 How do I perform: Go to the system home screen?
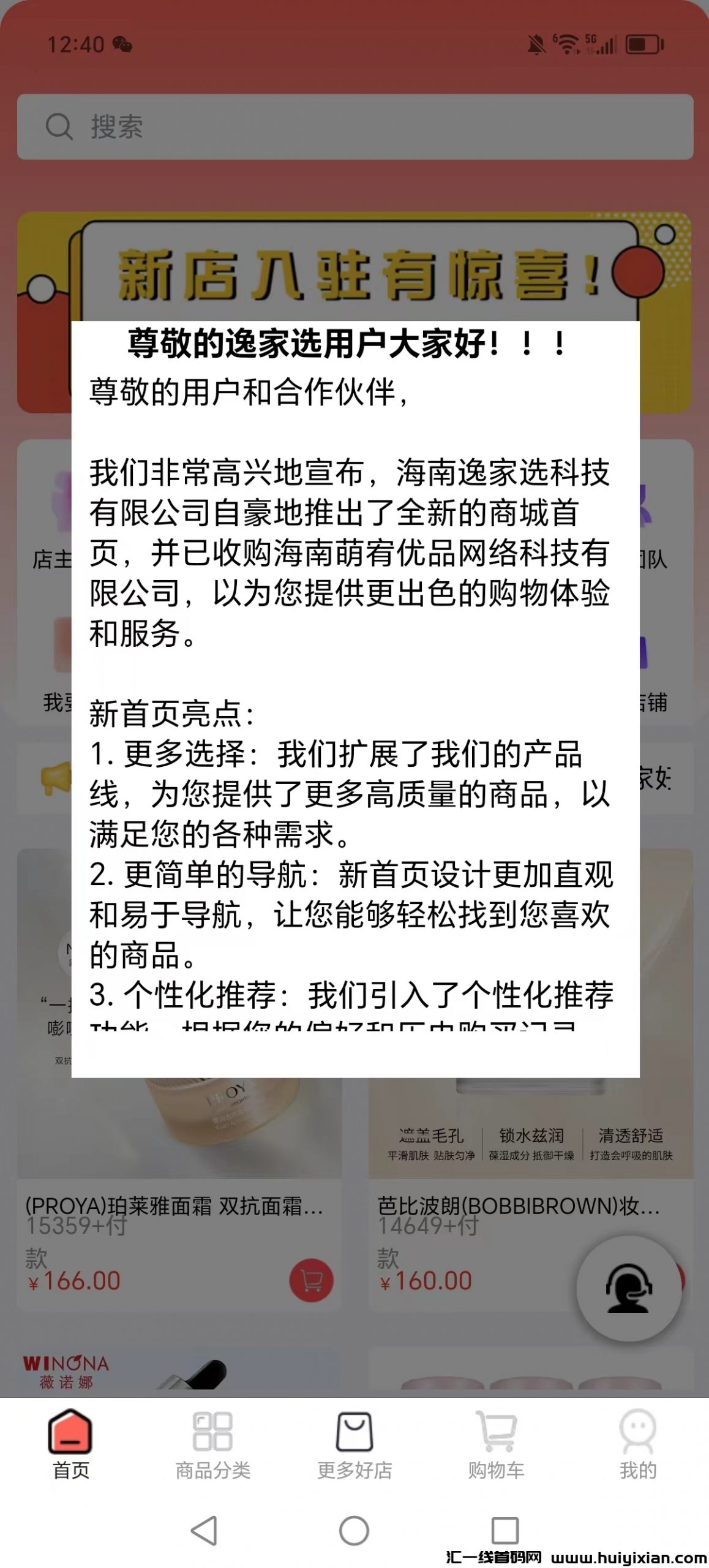click(x=354, y=1531)
